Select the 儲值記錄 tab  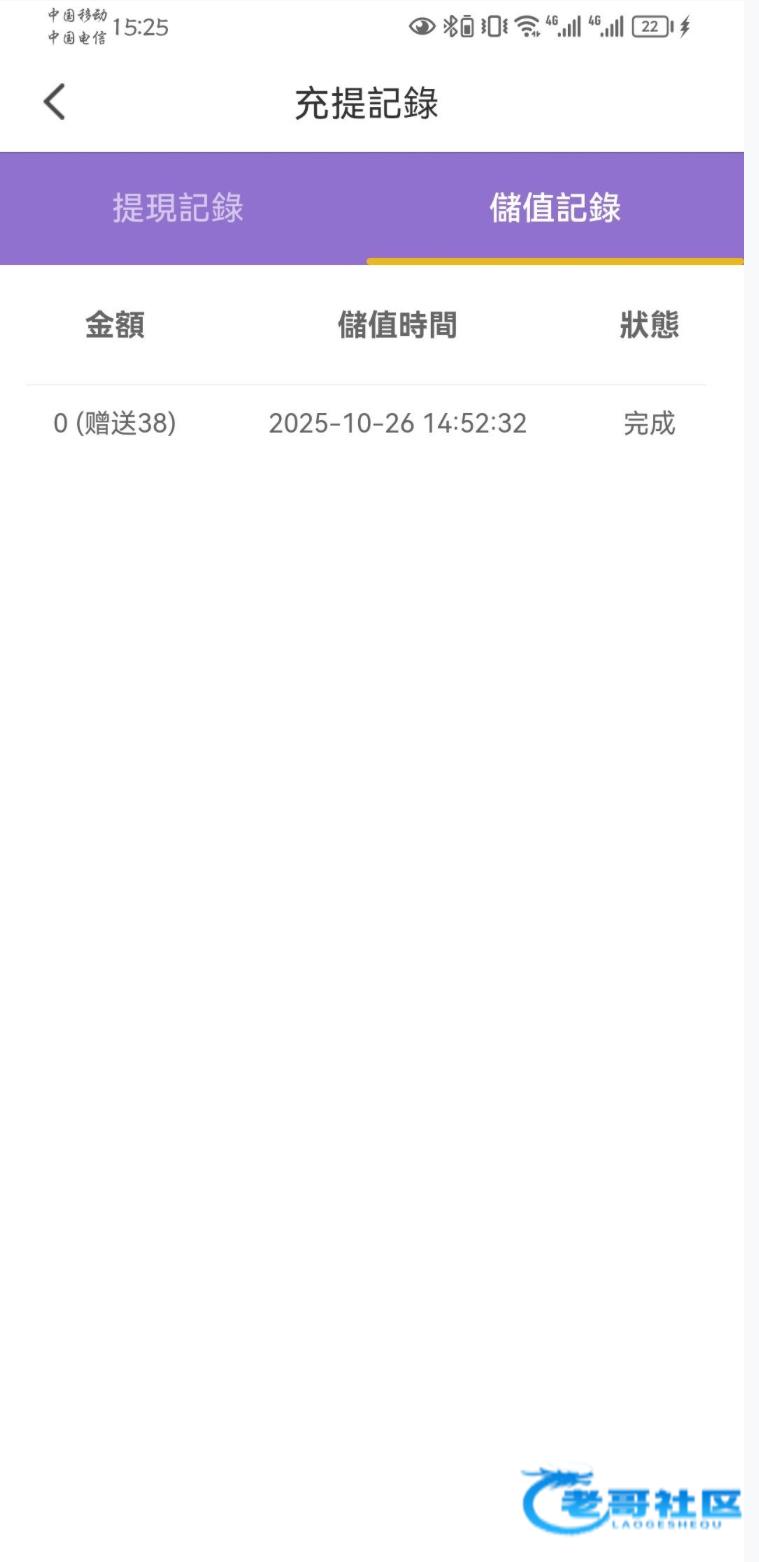click(555, 208)
